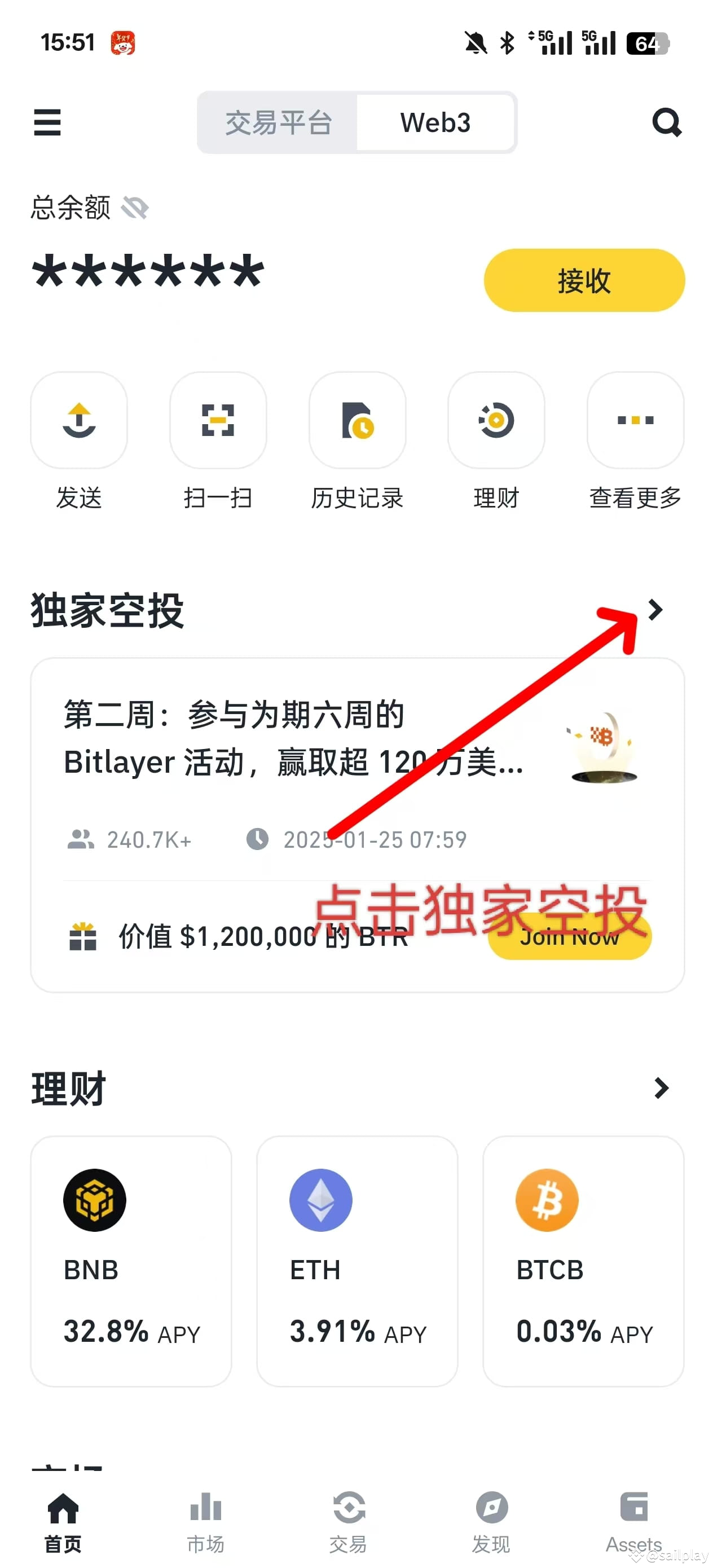Launch the 扫一扫 scanner
The width and height of the screenshot is (713, 1568).
(218, 421)
